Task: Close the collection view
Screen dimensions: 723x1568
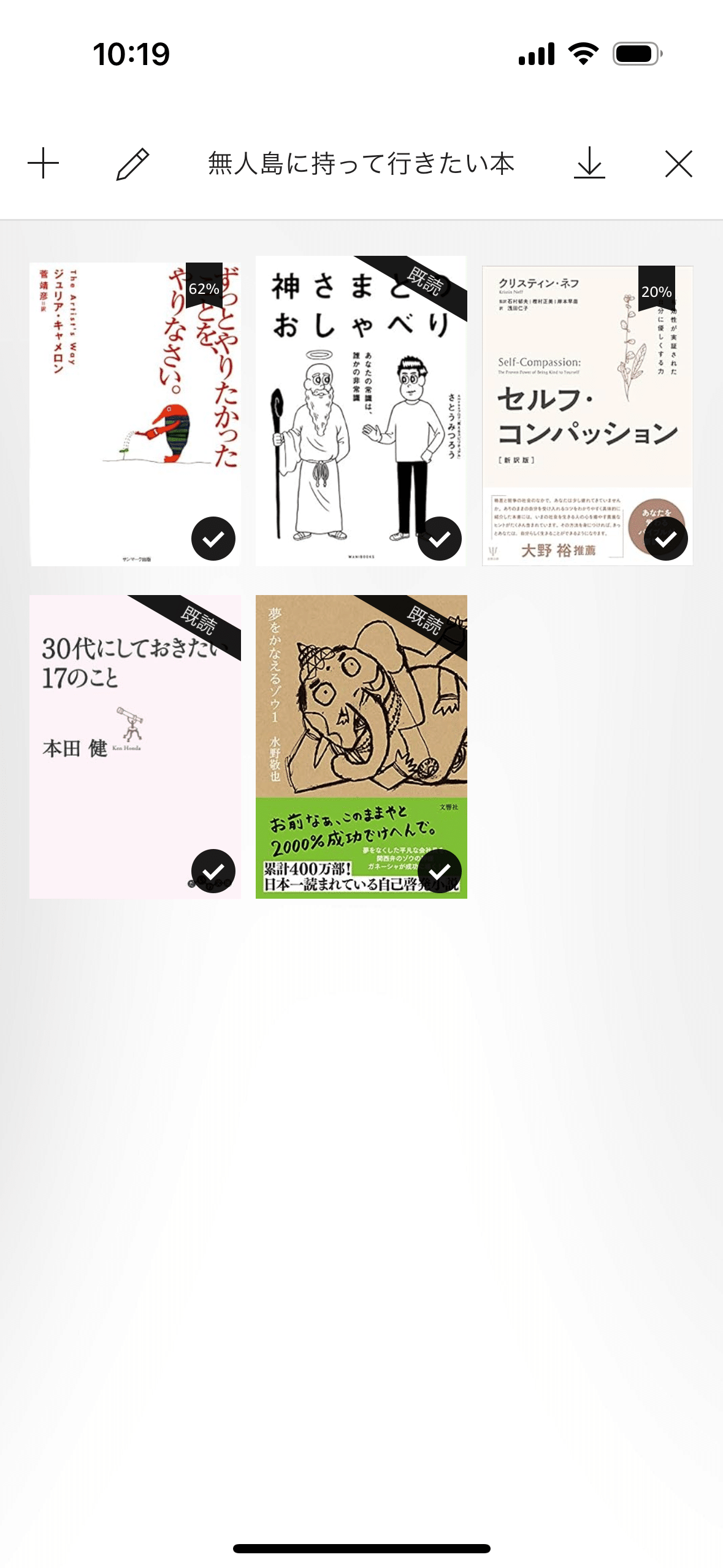Action: click(678, 164)
